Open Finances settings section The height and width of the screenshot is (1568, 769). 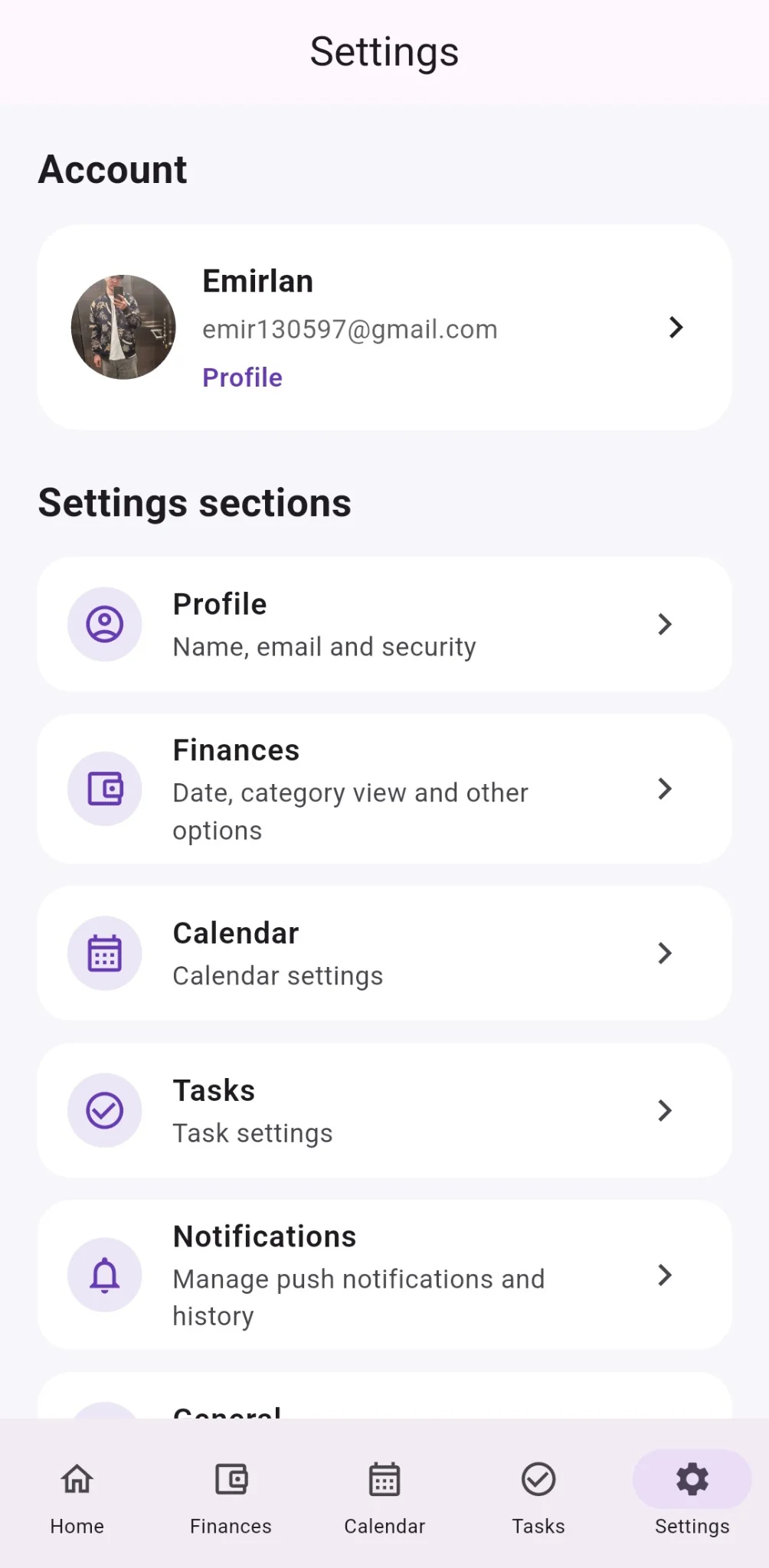384,789
